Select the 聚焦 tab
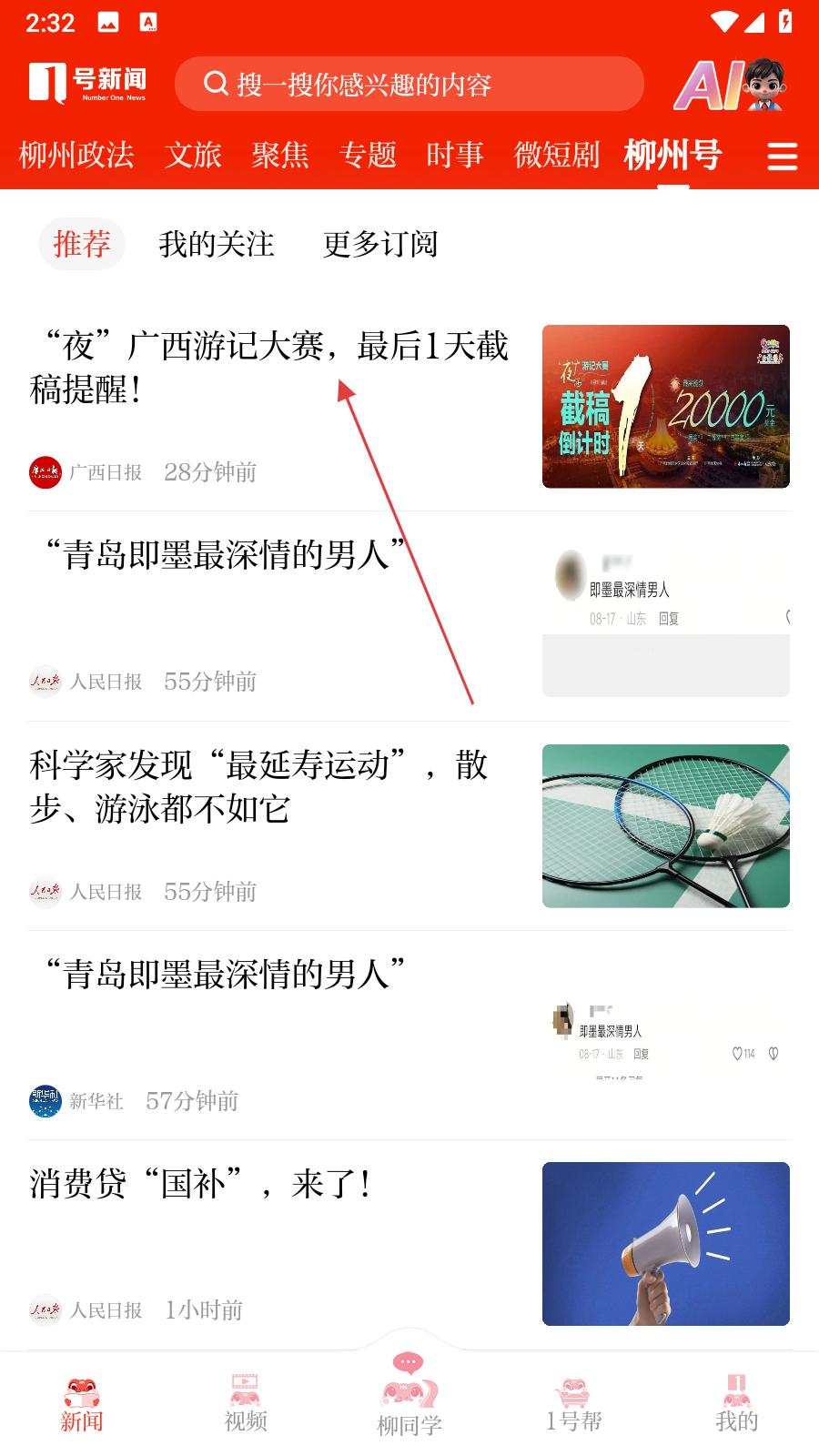The image size is (819, 1456). pyautogui.click(x=280, y=156)
